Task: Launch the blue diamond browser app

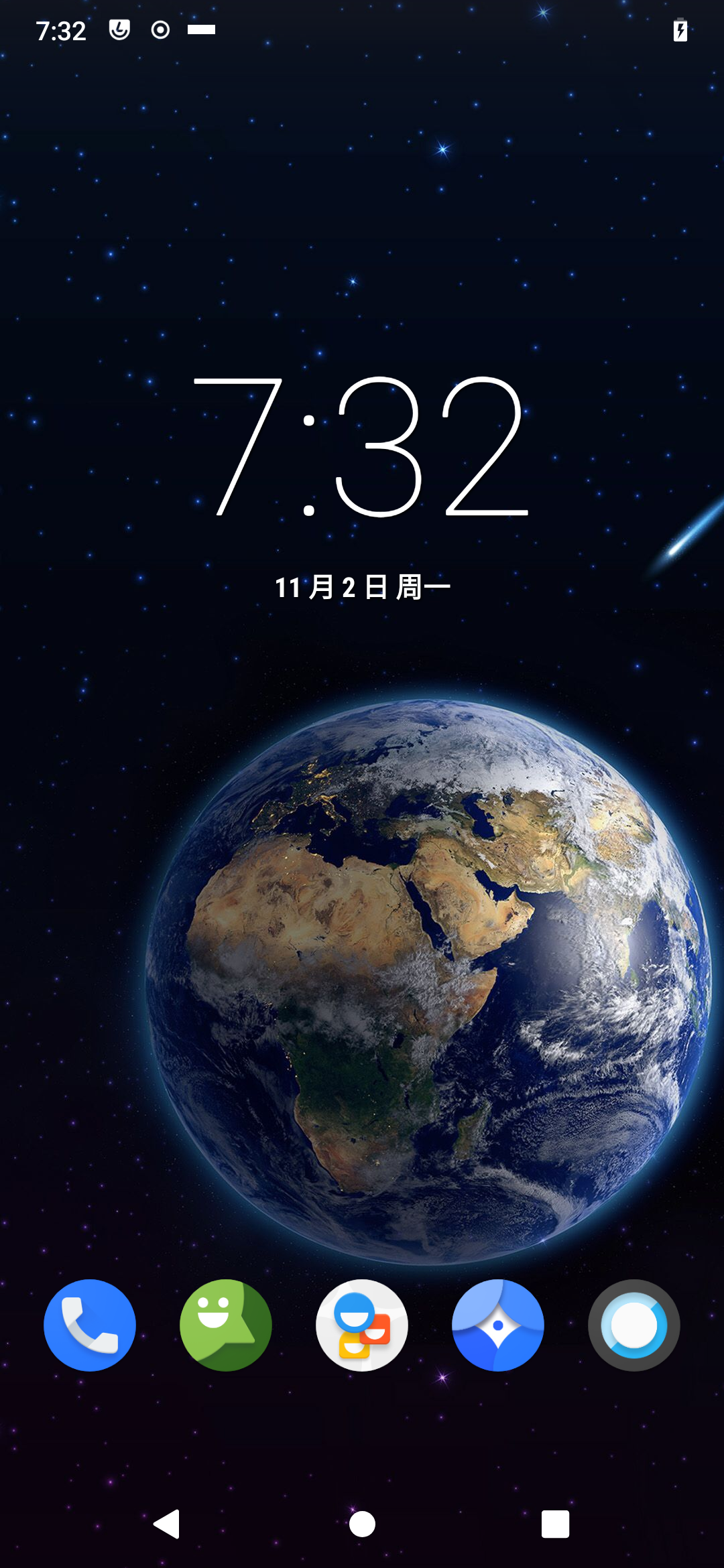Action: pyautogui.click(x=497, y=1326)
